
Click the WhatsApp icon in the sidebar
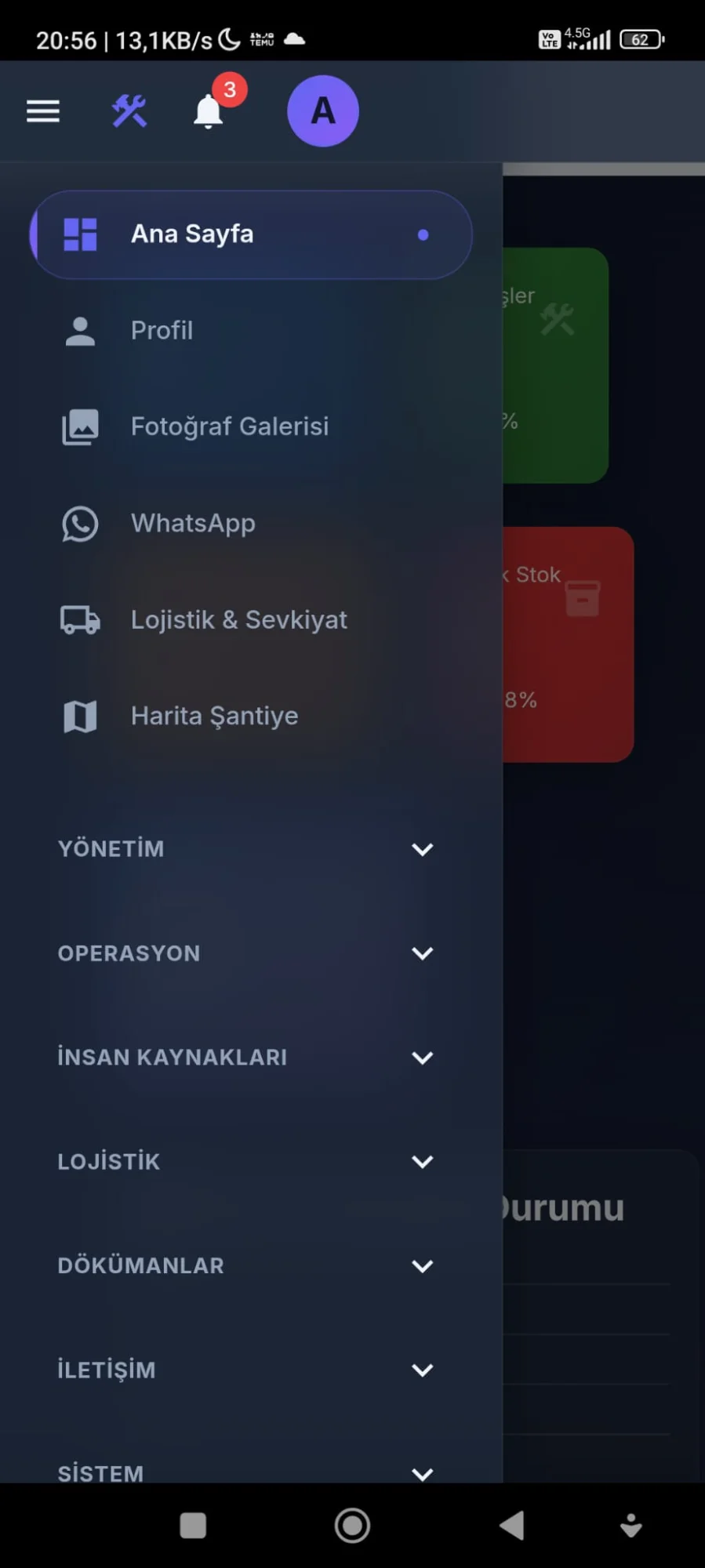pos(79,524)
